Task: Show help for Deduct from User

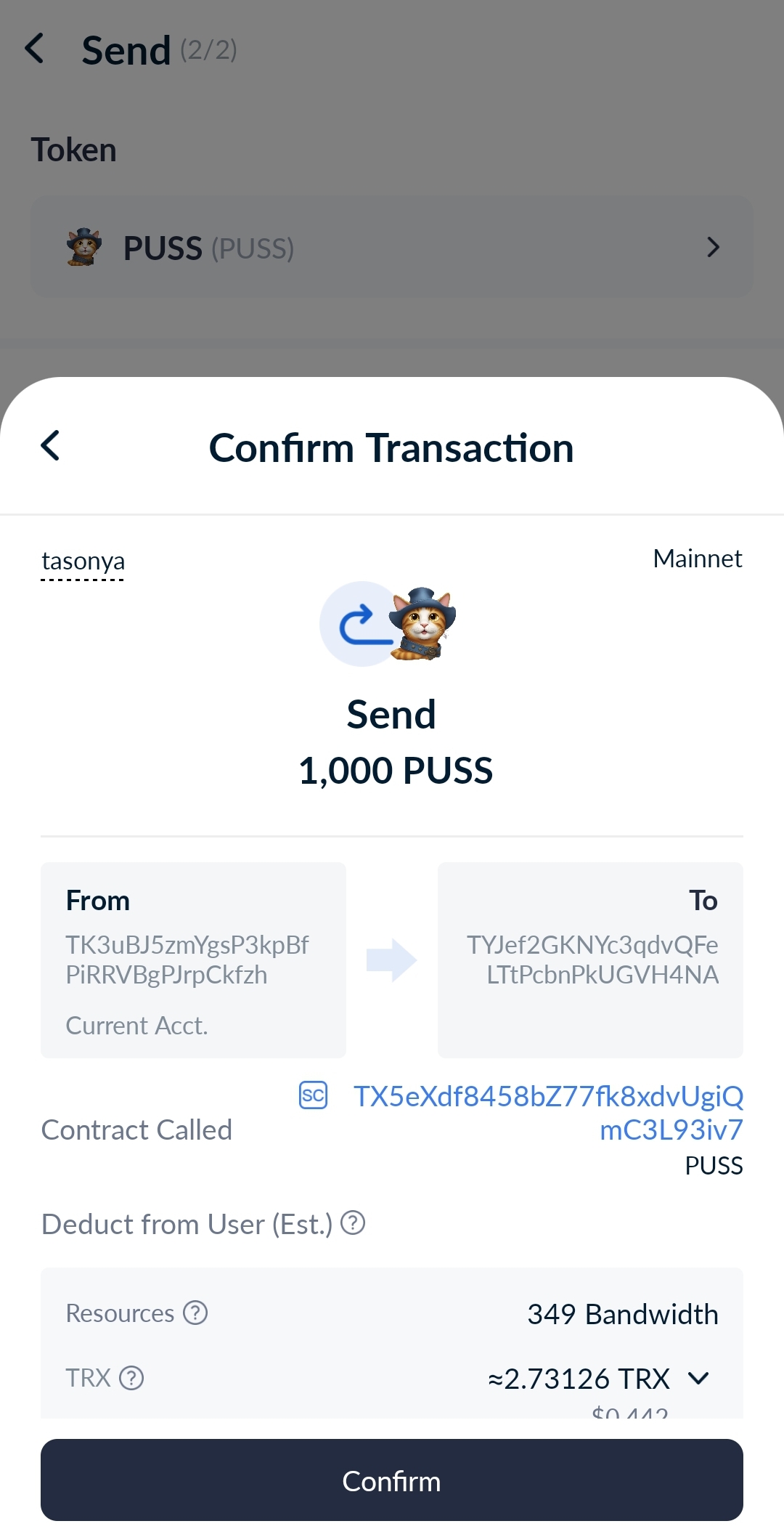Action: (353, 1223)
